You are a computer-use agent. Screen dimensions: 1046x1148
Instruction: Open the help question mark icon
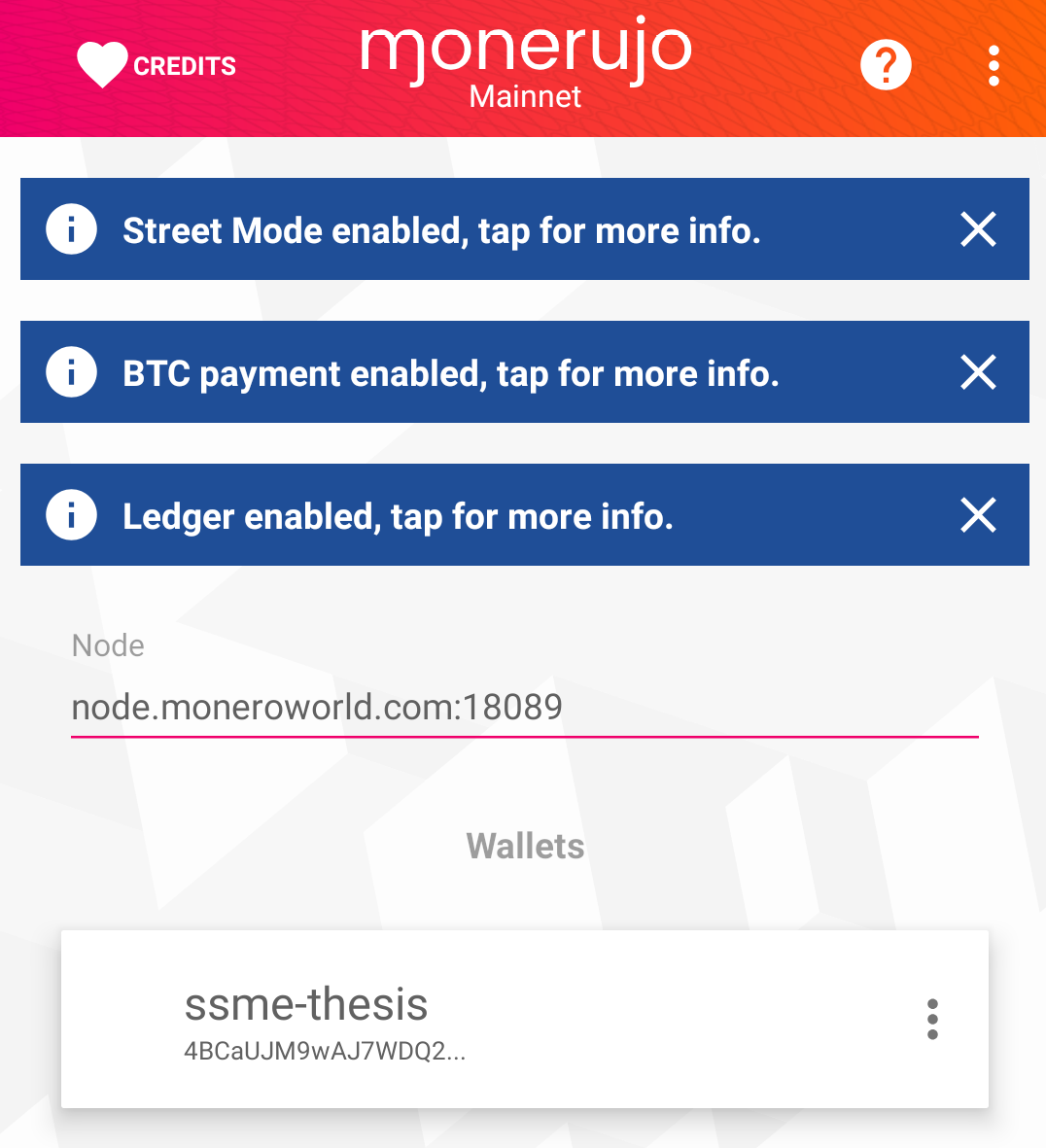(886, 66)
